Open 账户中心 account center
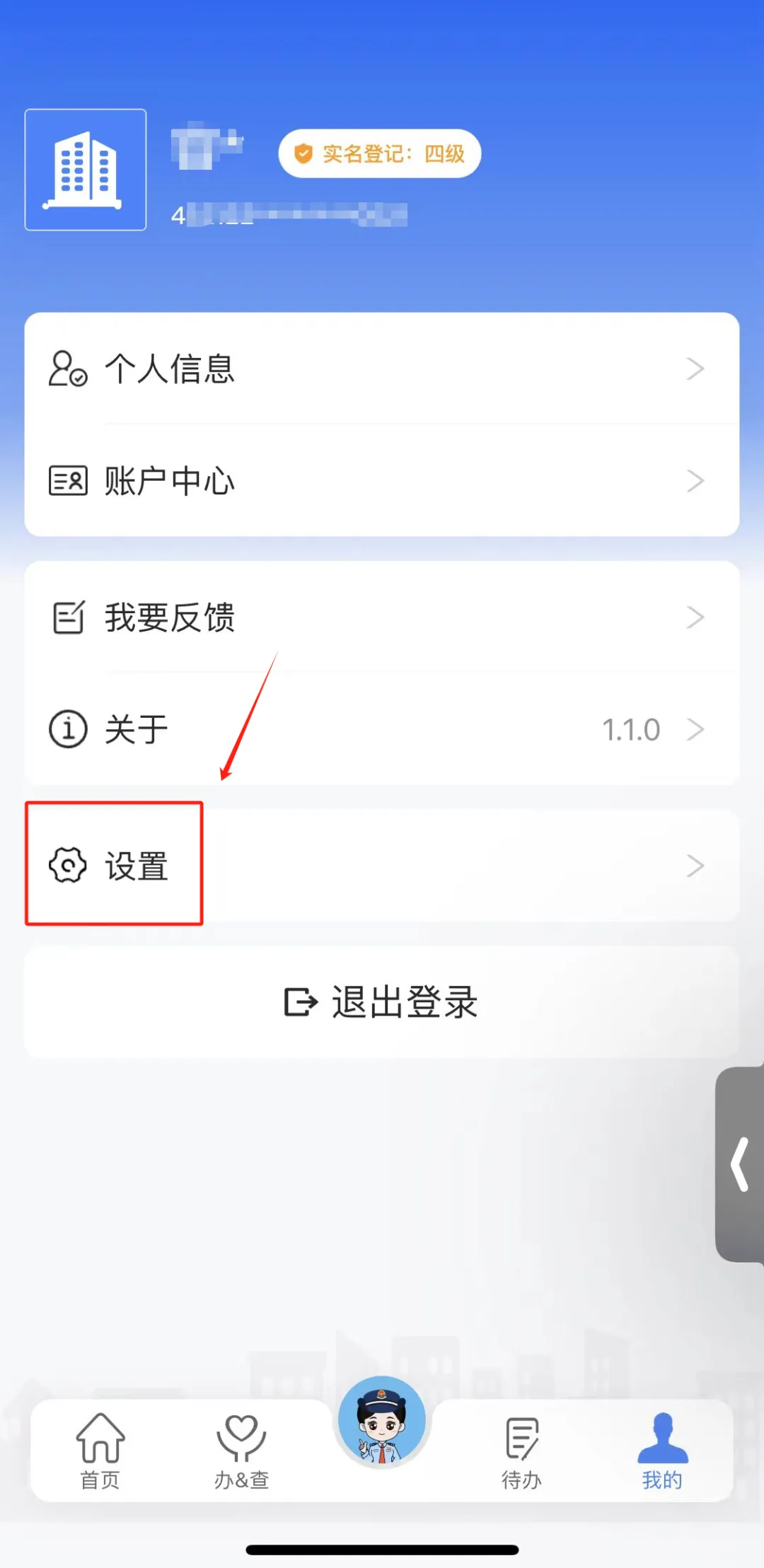The height and width of the screenshot is (1568, 764). click(382, 481)
